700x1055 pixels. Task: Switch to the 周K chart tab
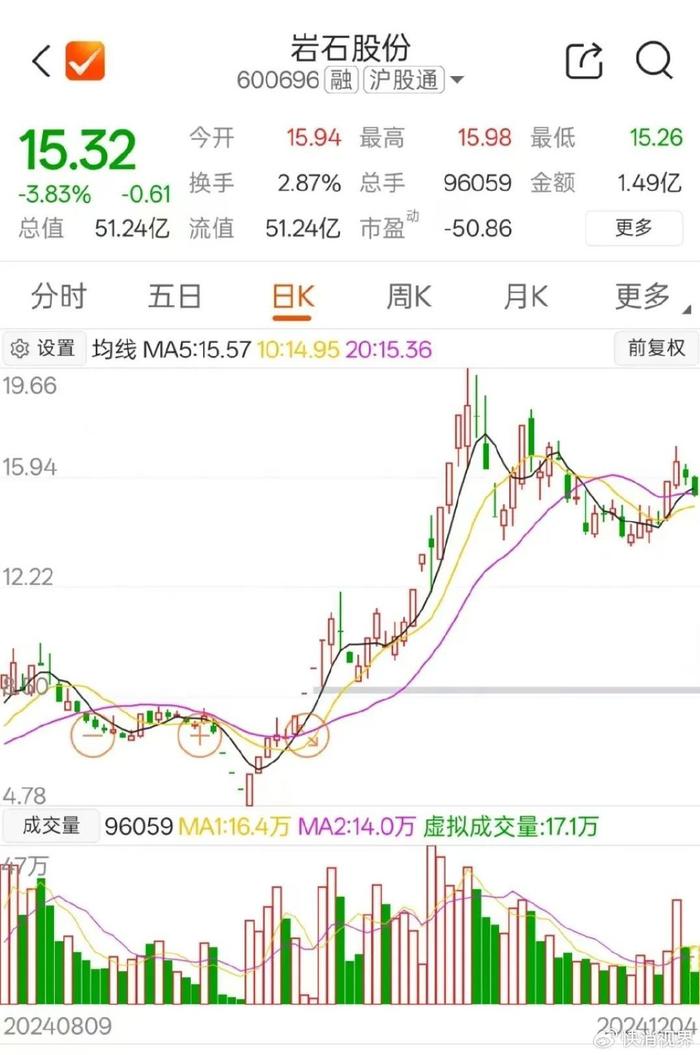[409, 296]
